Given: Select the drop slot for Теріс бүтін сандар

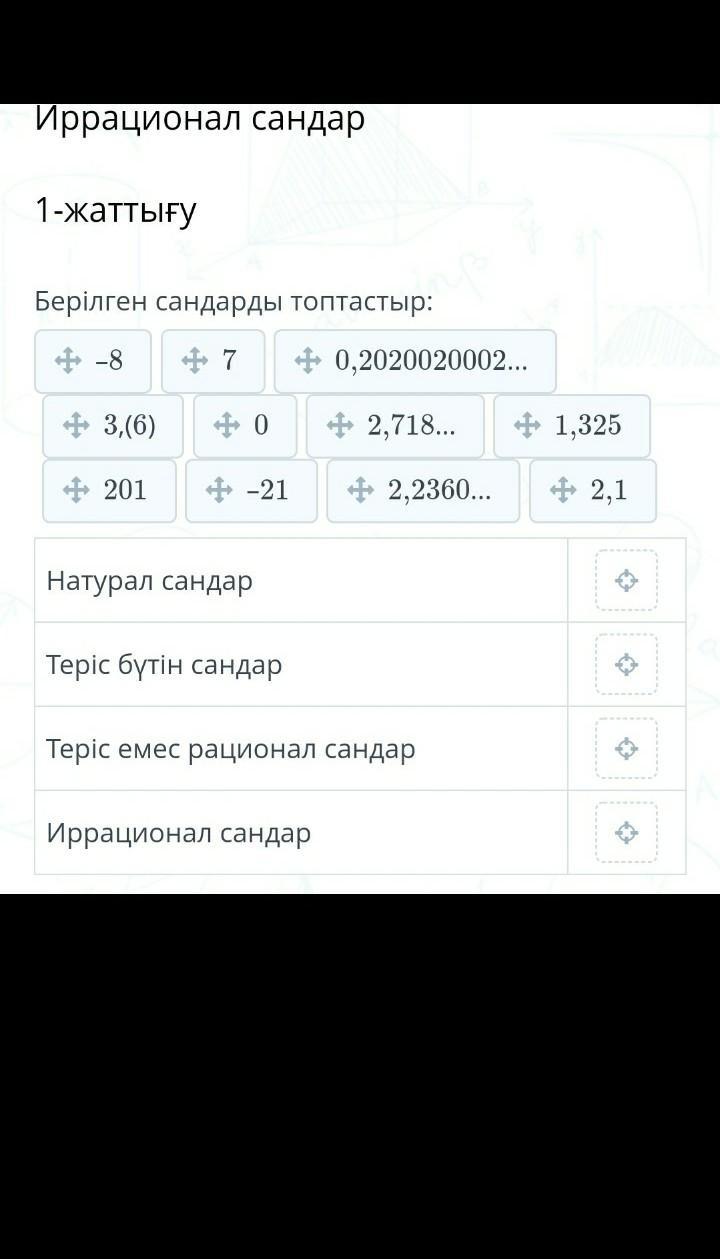Looking at the screenshot, I should pyautogui.click(x=626, y=664).
